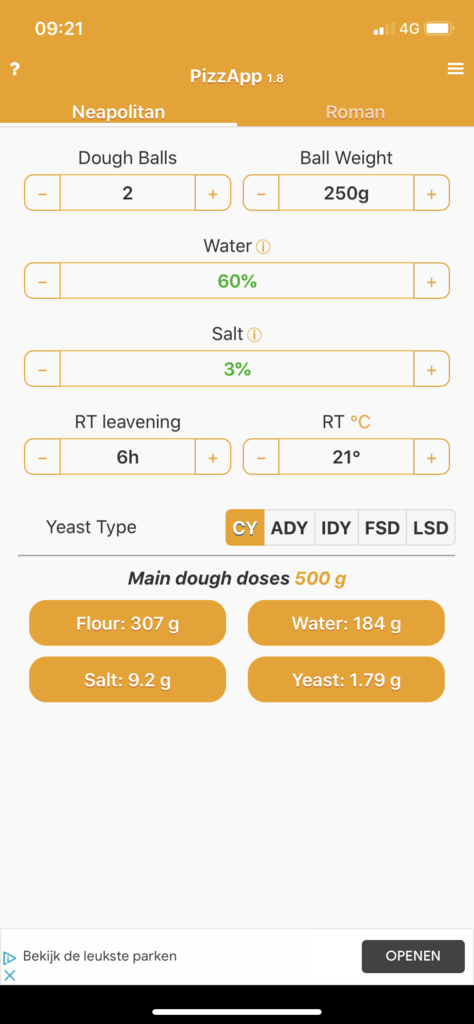This screenshot has width=474, height=1024.
Task: Select LSD yeast type
Action: [431, 528]
